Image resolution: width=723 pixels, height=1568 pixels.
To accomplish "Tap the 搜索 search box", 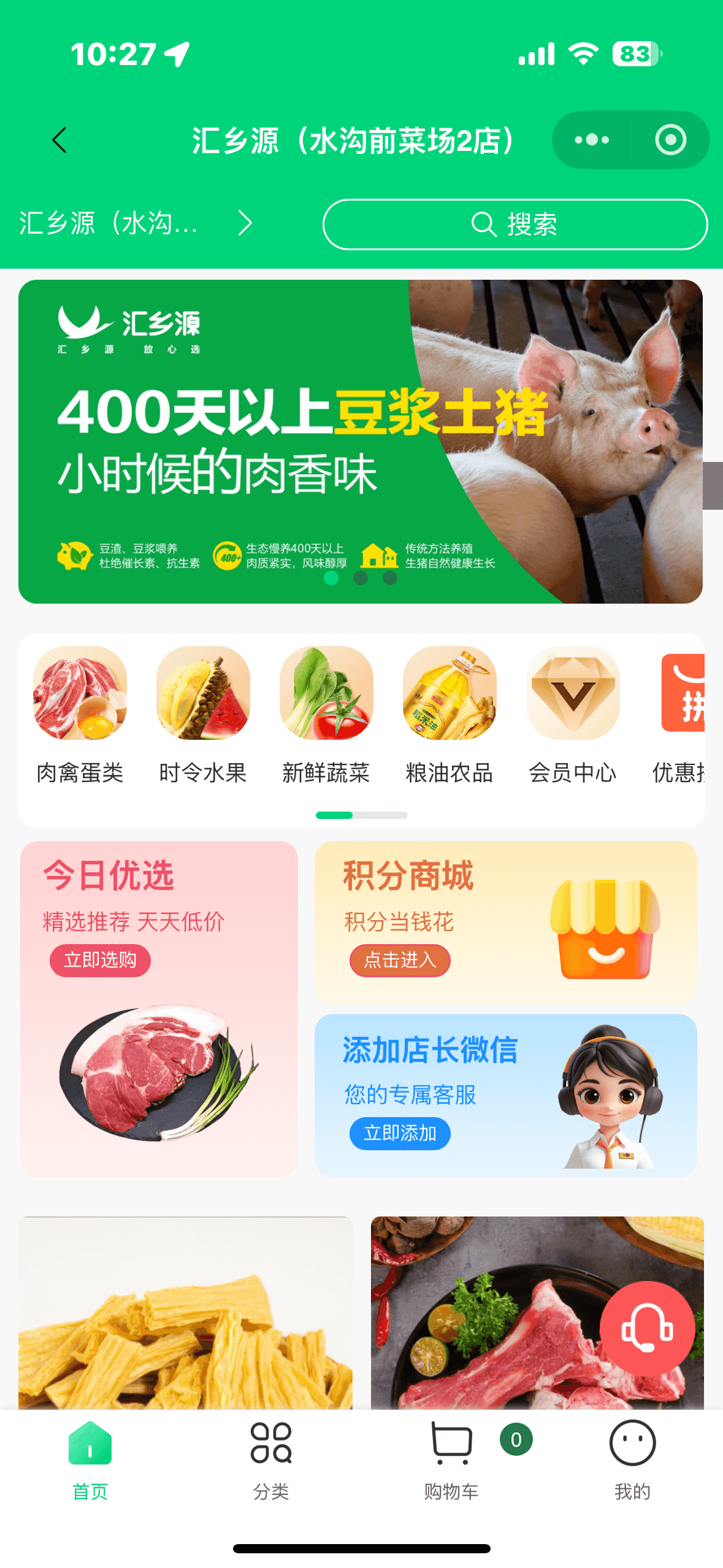I will [515, 225].
